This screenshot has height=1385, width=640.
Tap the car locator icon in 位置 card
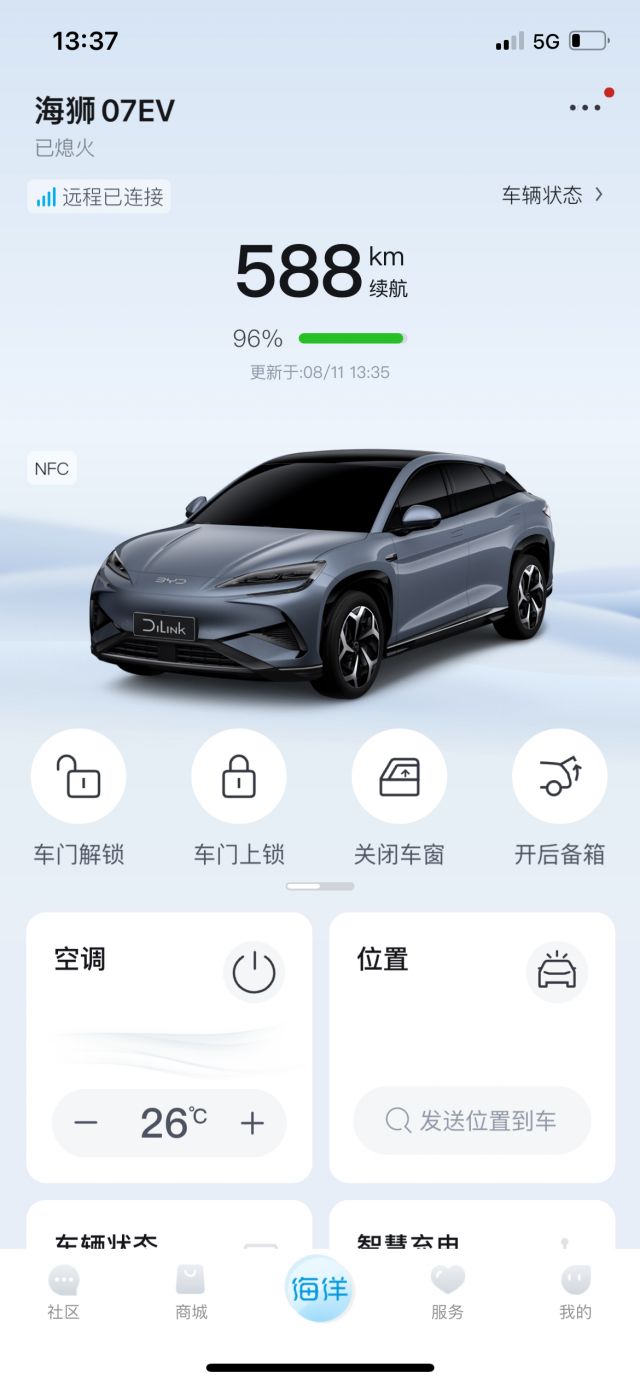(x=557, y=972)
